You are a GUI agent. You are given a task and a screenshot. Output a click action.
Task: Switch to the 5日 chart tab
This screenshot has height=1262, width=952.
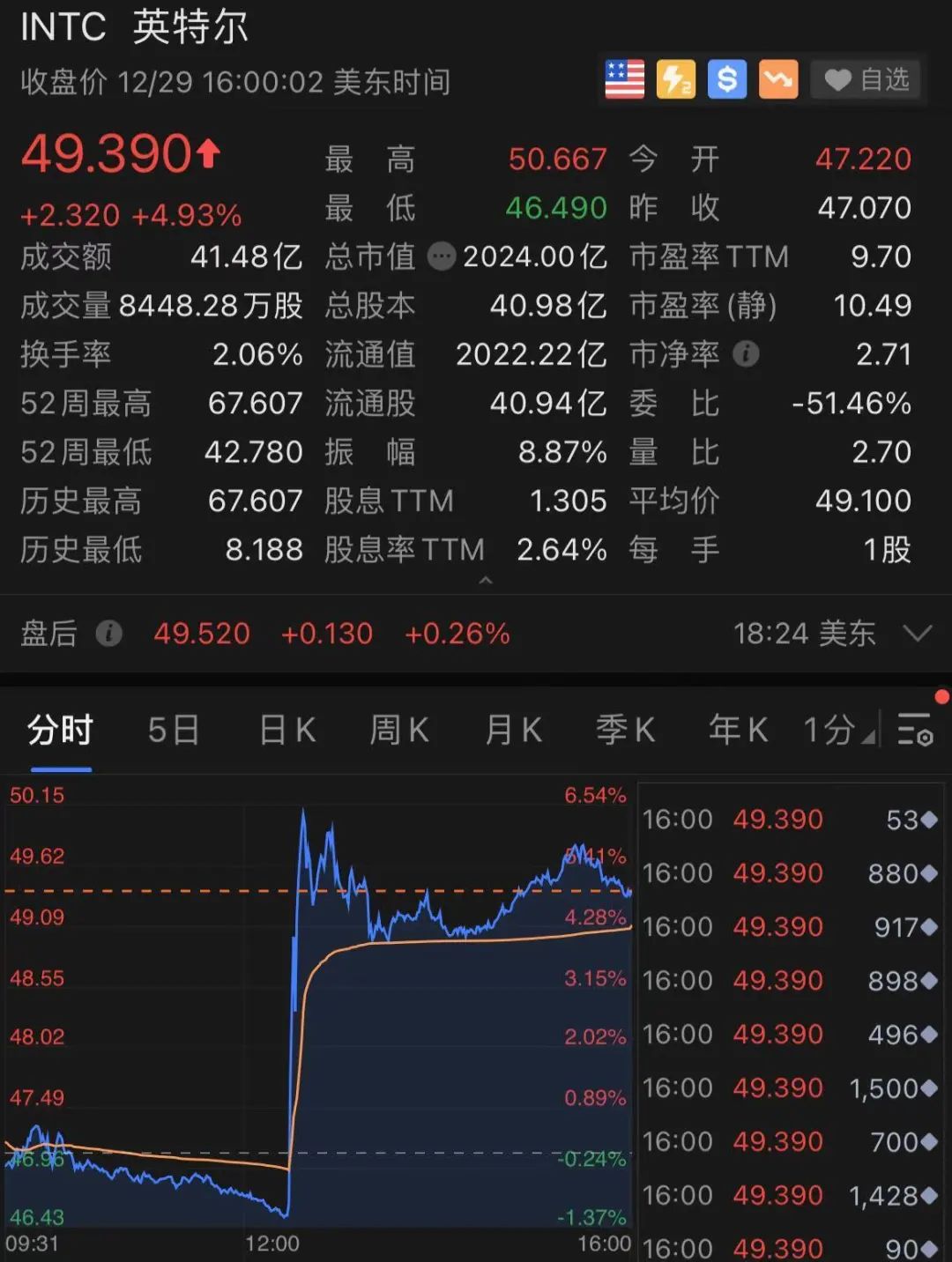[x=173, y=730]
